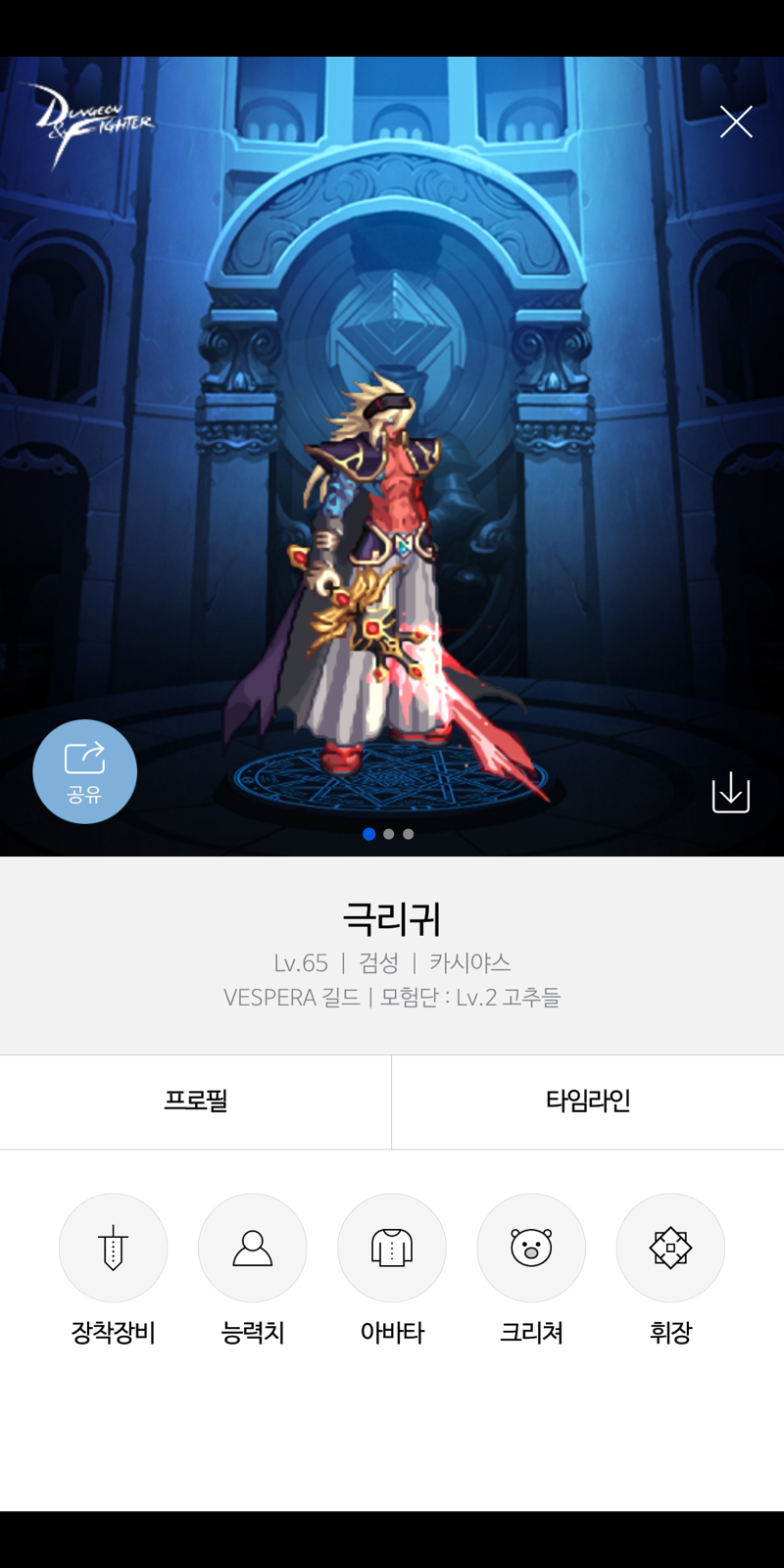Screen dimensions: 784x1568
Task: Switch to the 타임라인 tab
Action: click(588, 1101)
